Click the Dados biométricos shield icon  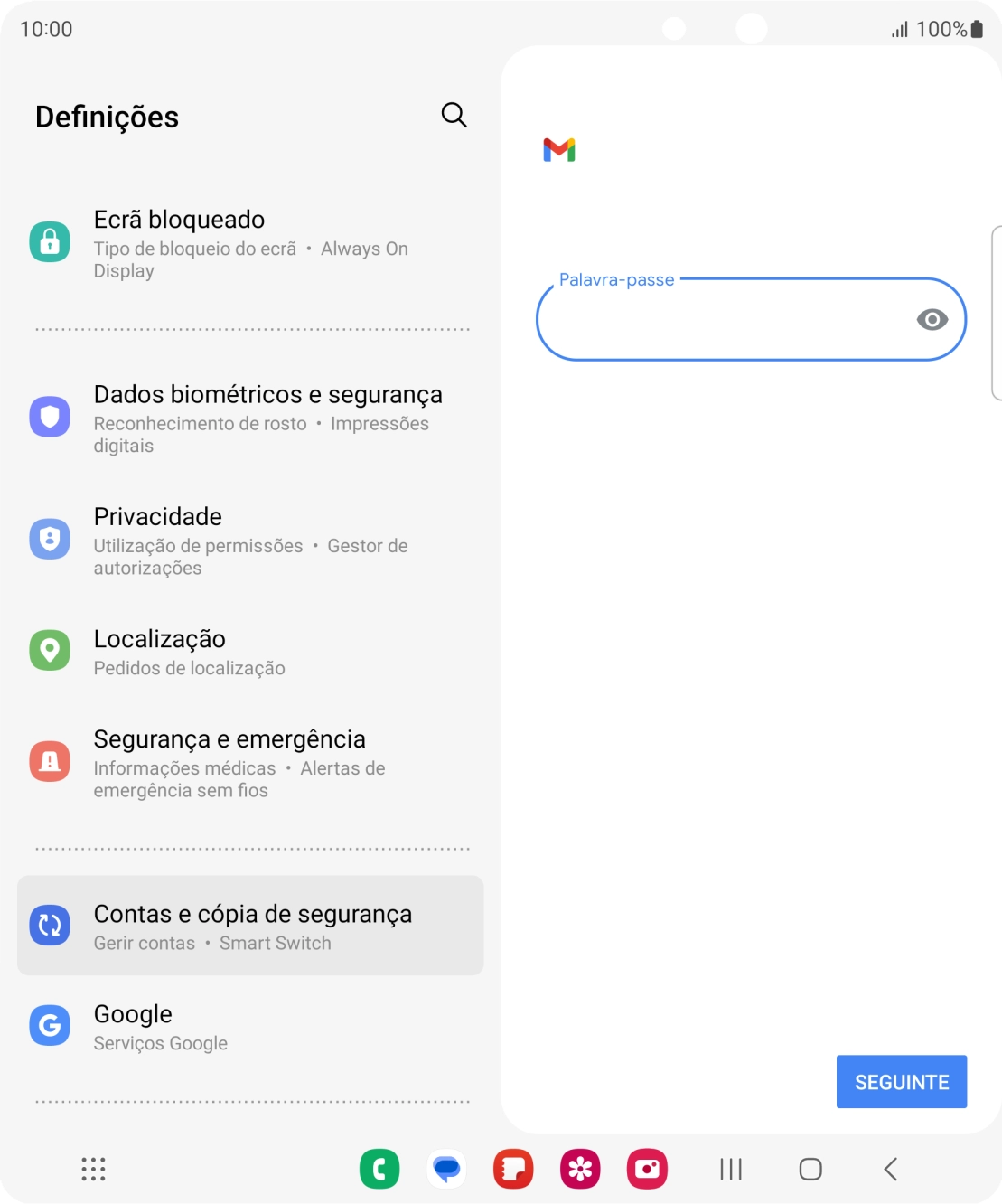(x=50, y=417)
